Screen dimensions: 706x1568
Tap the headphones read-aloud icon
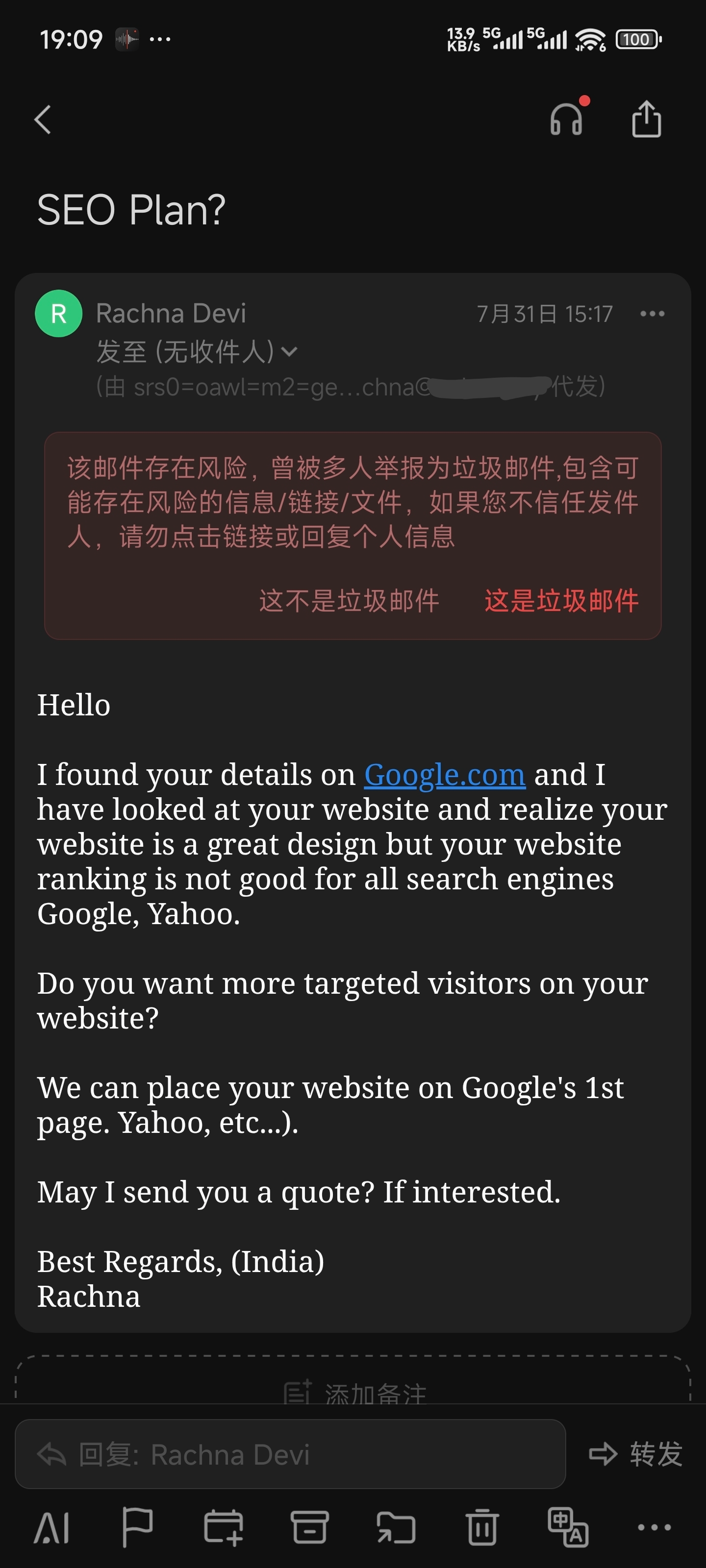pos(566,118)
